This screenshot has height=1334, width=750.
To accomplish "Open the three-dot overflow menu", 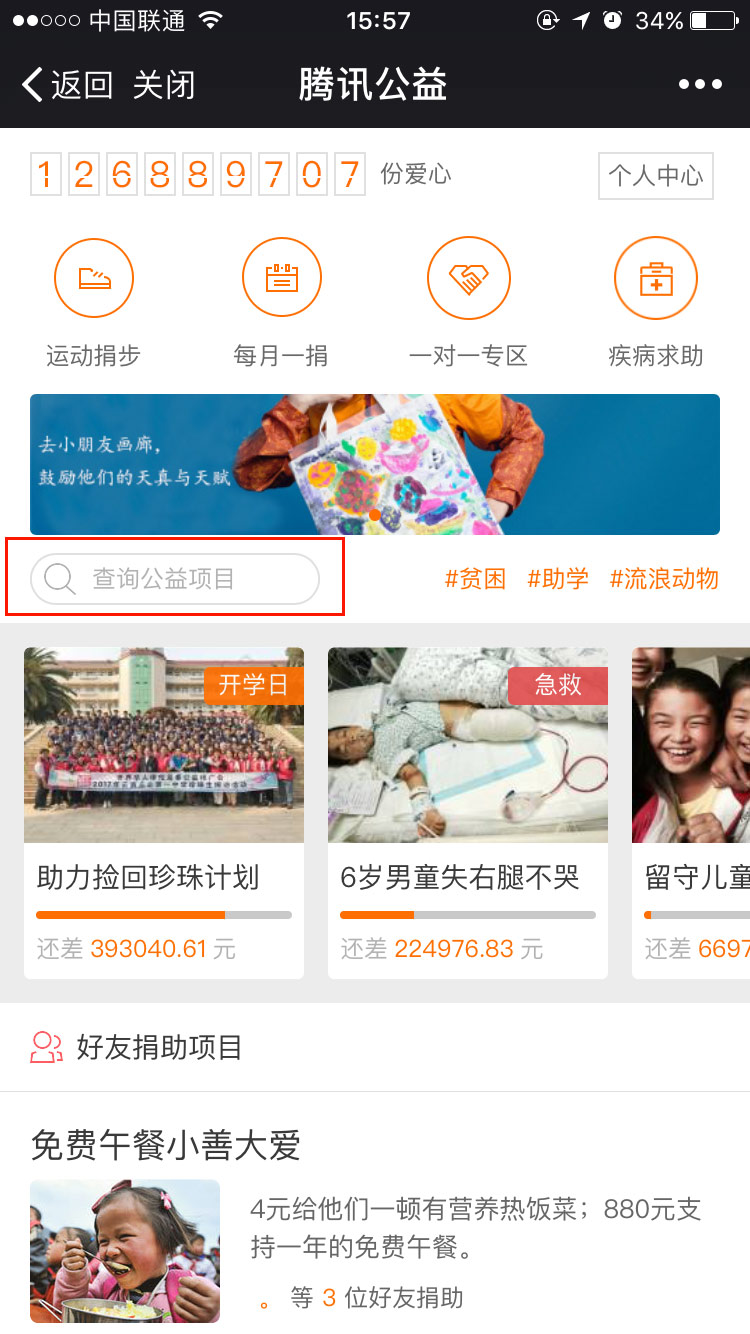I will coord(700,85).
